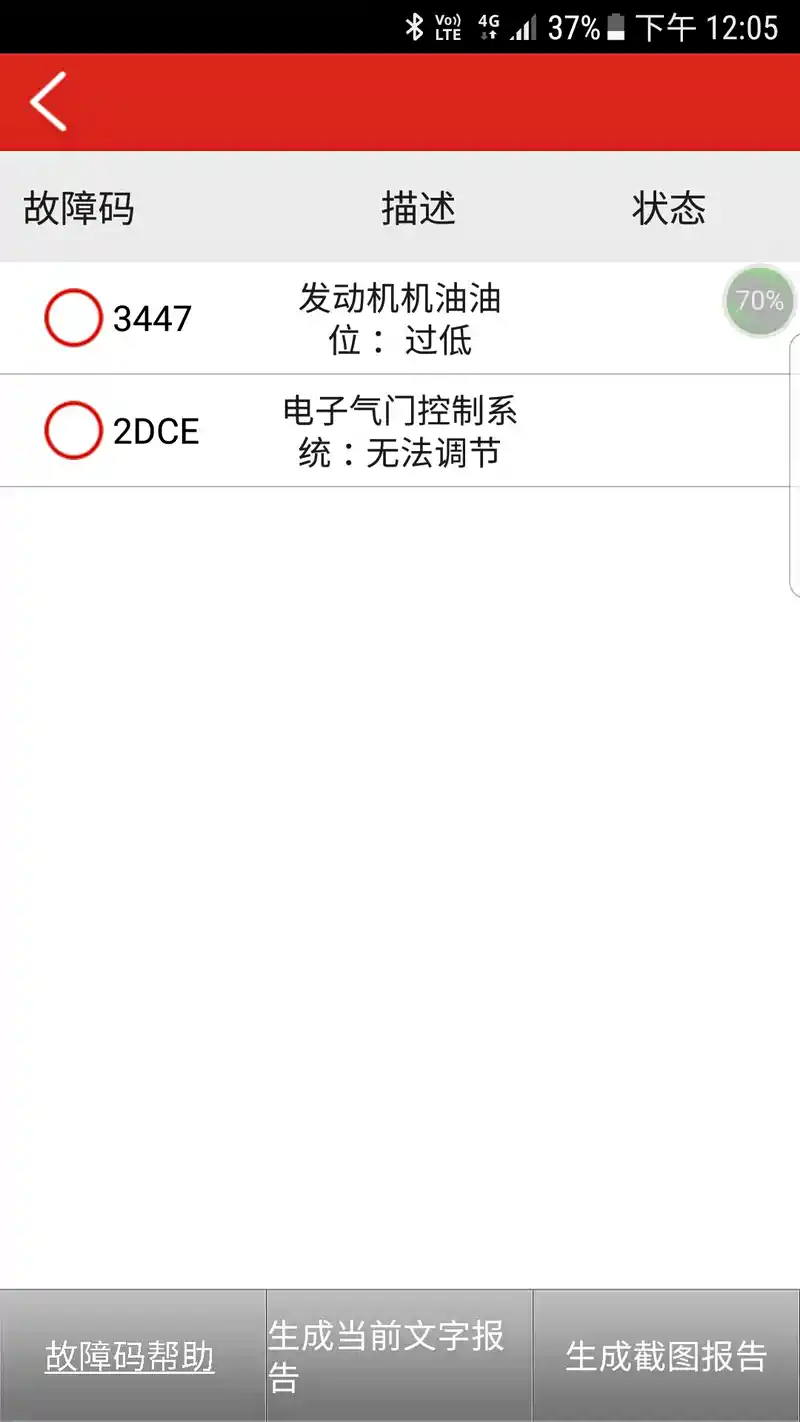
Task: Select the radio button for code 2DCE
Action: coord(73,430)
